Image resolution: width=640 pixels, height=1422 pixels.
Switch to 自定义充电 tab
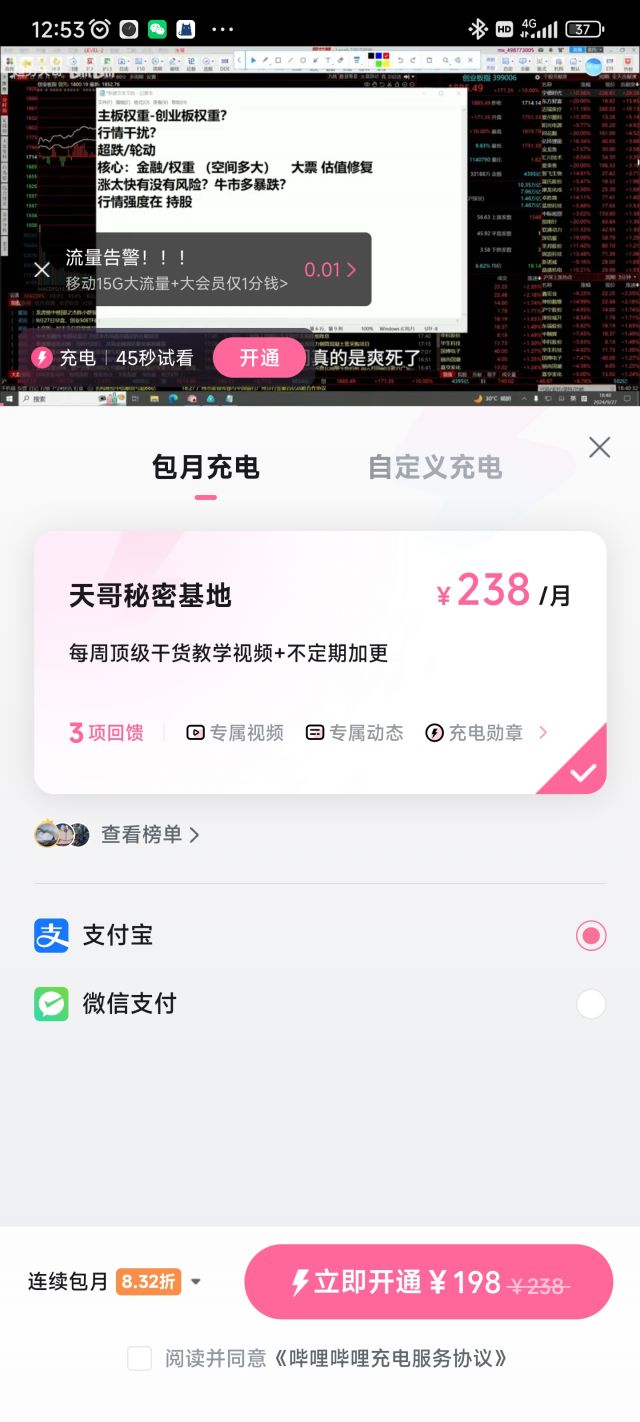pyautogui.click(x=434, y=467)
